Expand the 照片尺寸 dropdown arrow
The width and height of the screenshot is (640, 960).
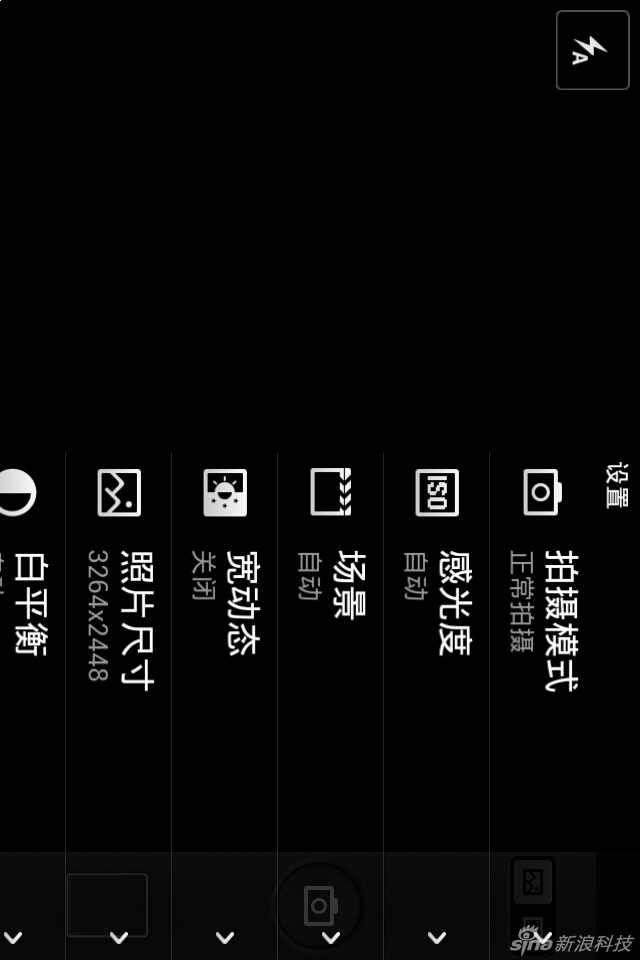pyautogui.click(x=119, y=937)
